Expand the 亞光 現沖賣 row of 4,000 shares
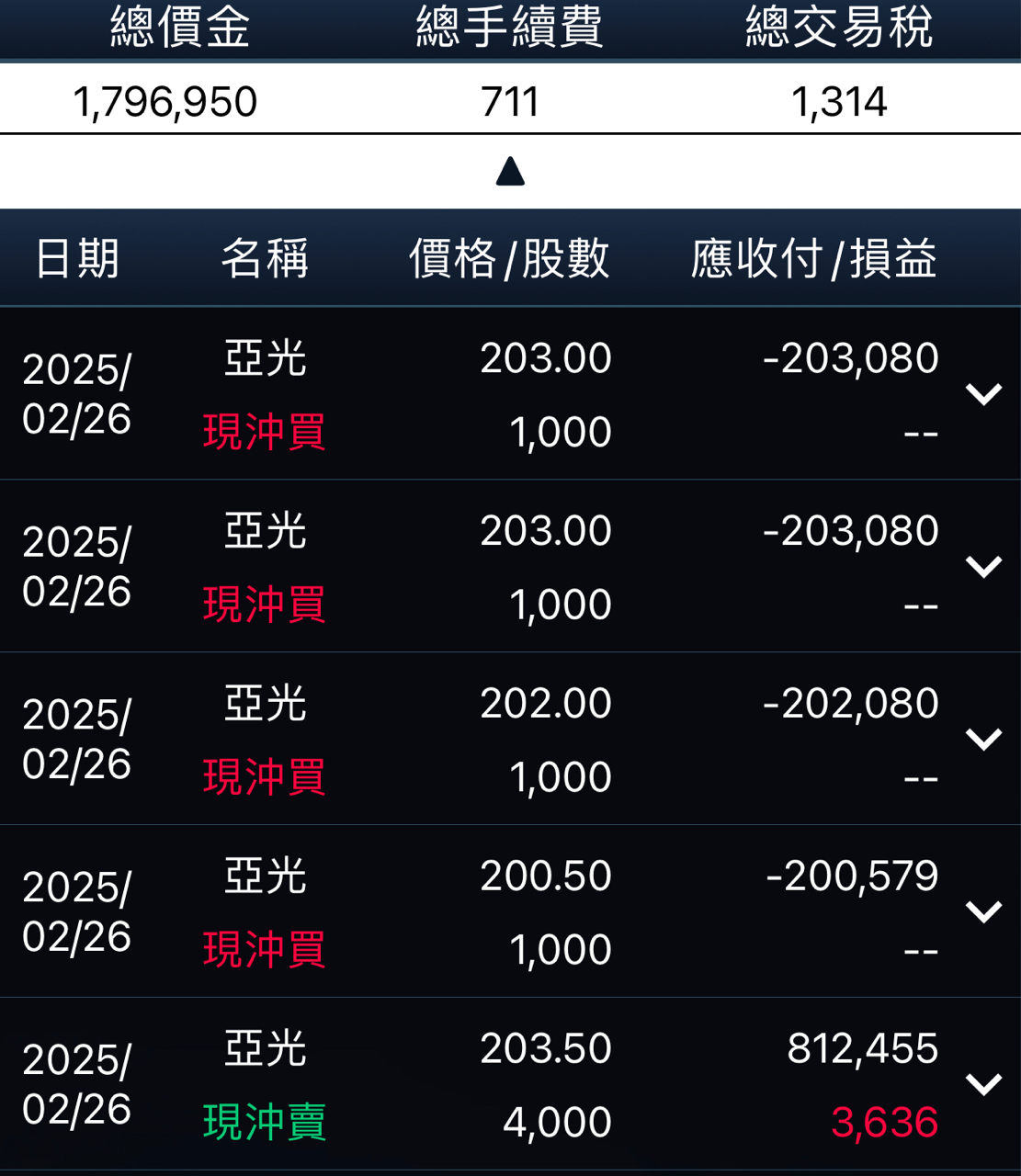 pos(983,1084)
